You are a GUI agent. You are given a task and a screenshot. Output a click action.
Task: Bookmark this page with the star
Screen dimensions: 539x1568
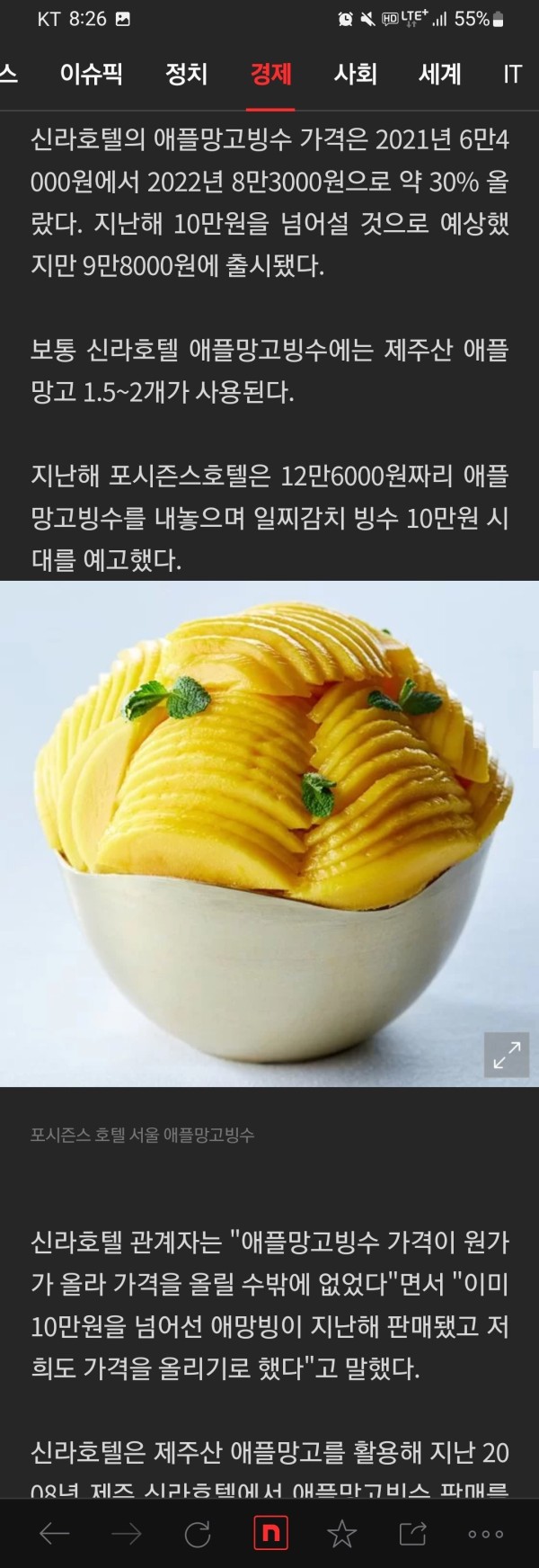[x=341, y=1534]
